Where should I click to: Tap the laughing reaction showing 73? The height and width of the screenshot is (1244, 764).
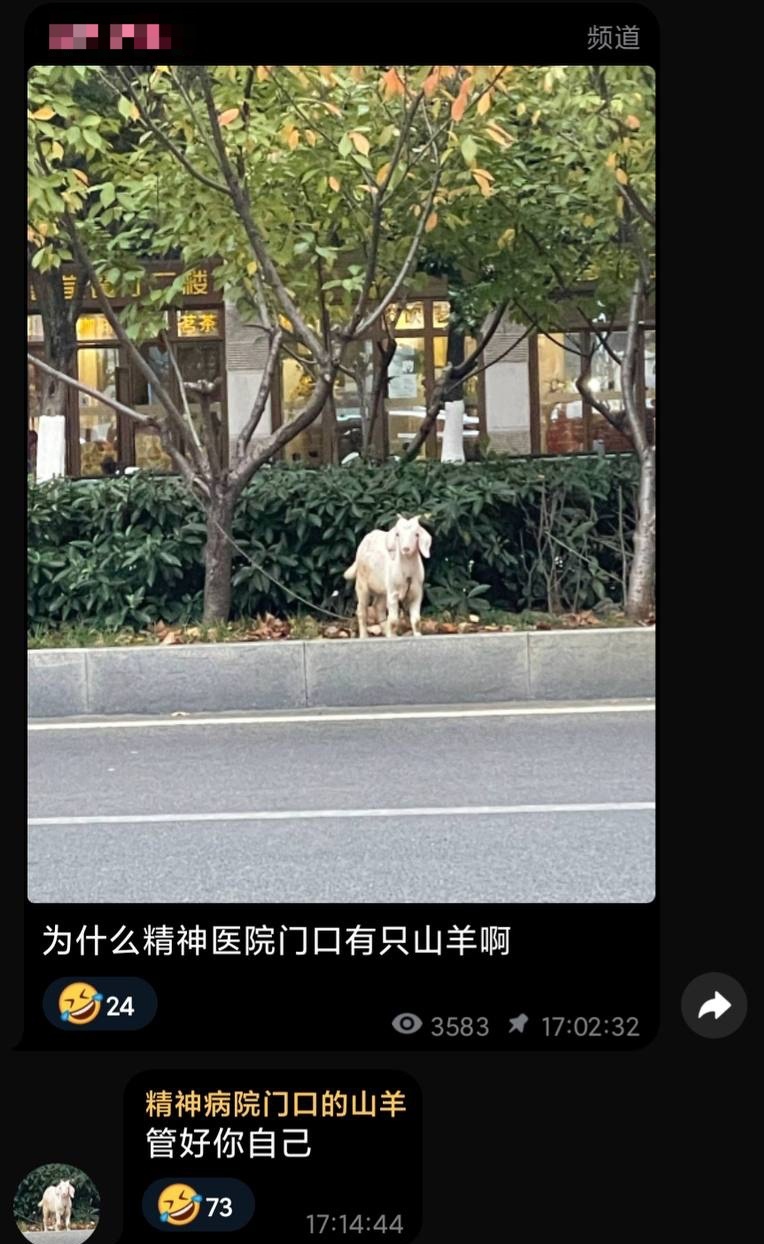(198, 1205)
